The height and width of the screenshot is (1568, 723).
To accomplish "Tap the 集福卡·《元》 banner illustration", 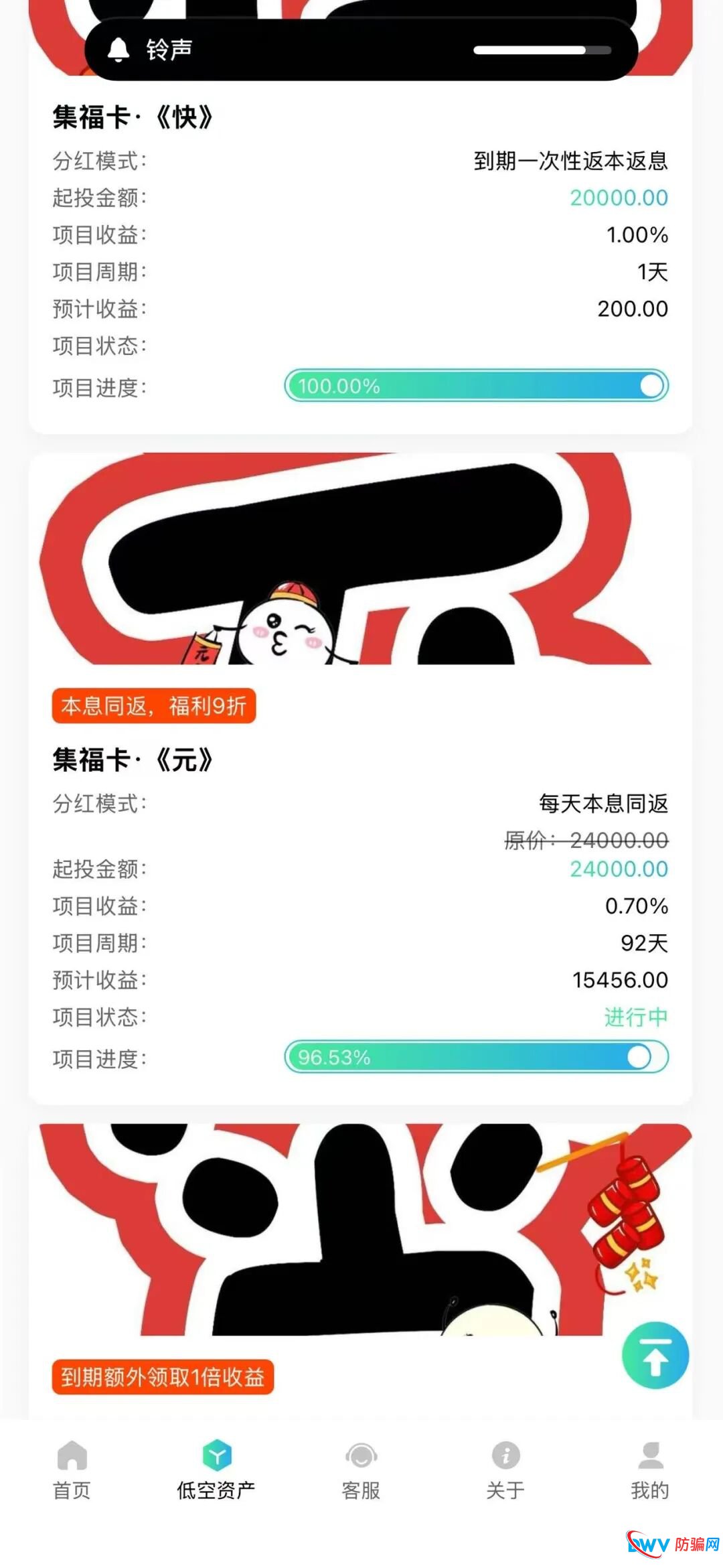I will [x=361, y=569].
